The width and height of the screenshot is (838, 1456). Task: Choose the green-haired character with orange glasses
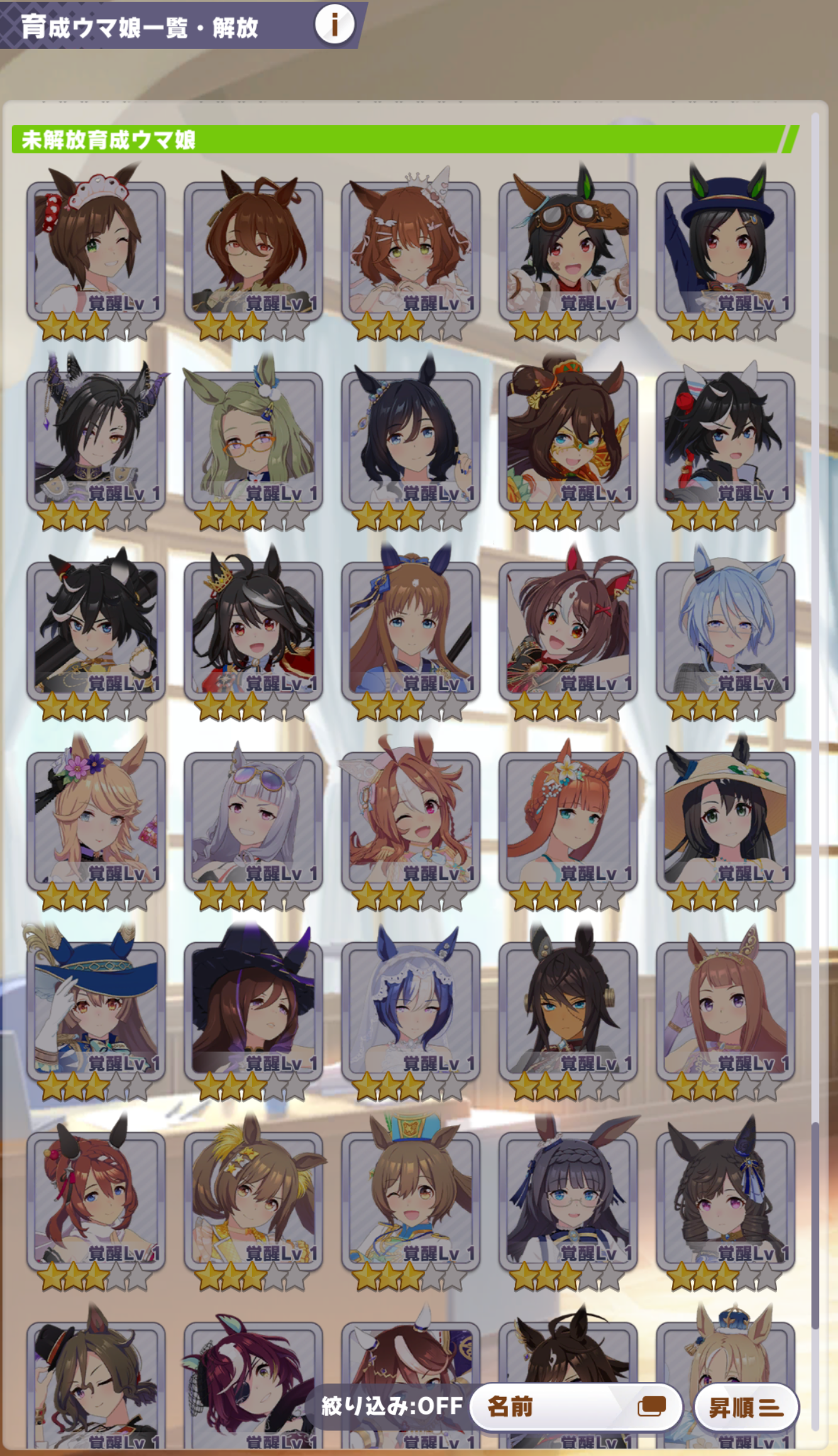pyautogui.click(x=253, y=442)
